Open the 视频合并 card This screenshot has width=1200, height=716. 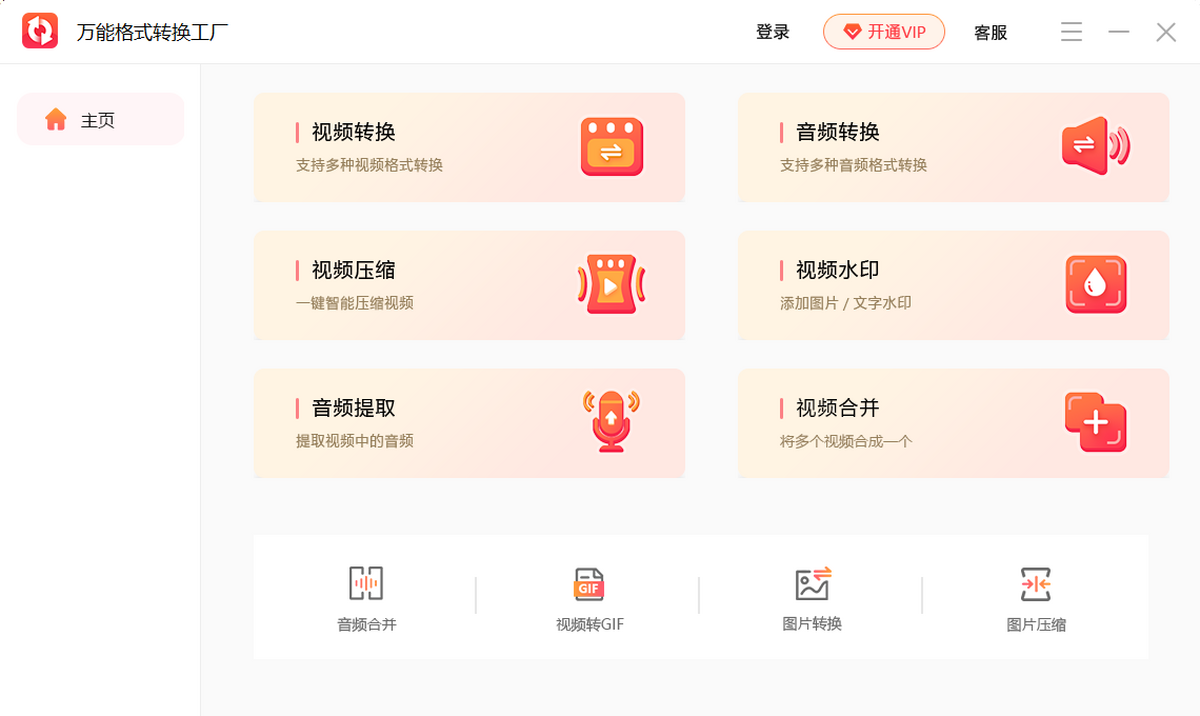point(953,423)
